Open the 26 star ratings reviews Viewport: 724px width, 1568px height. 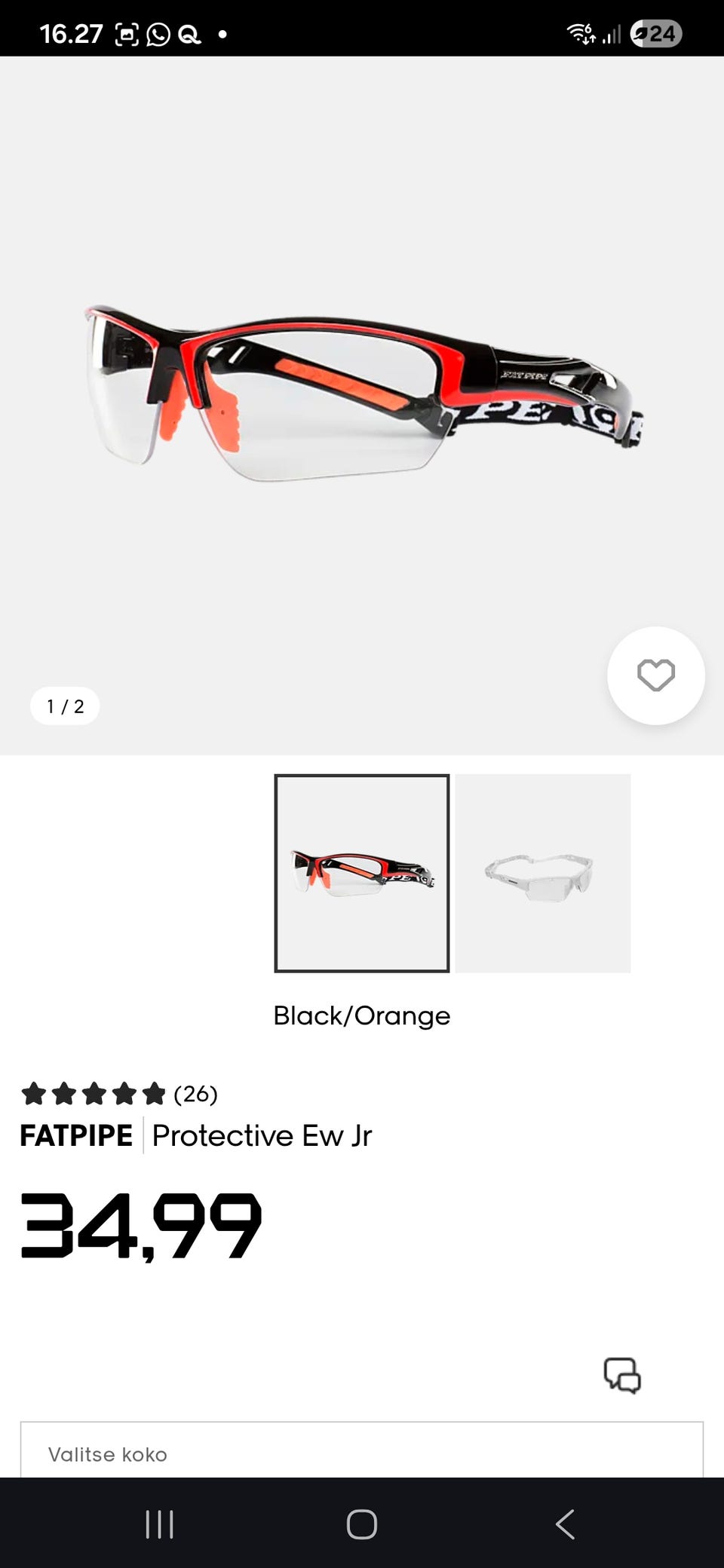pos(118,1093)
